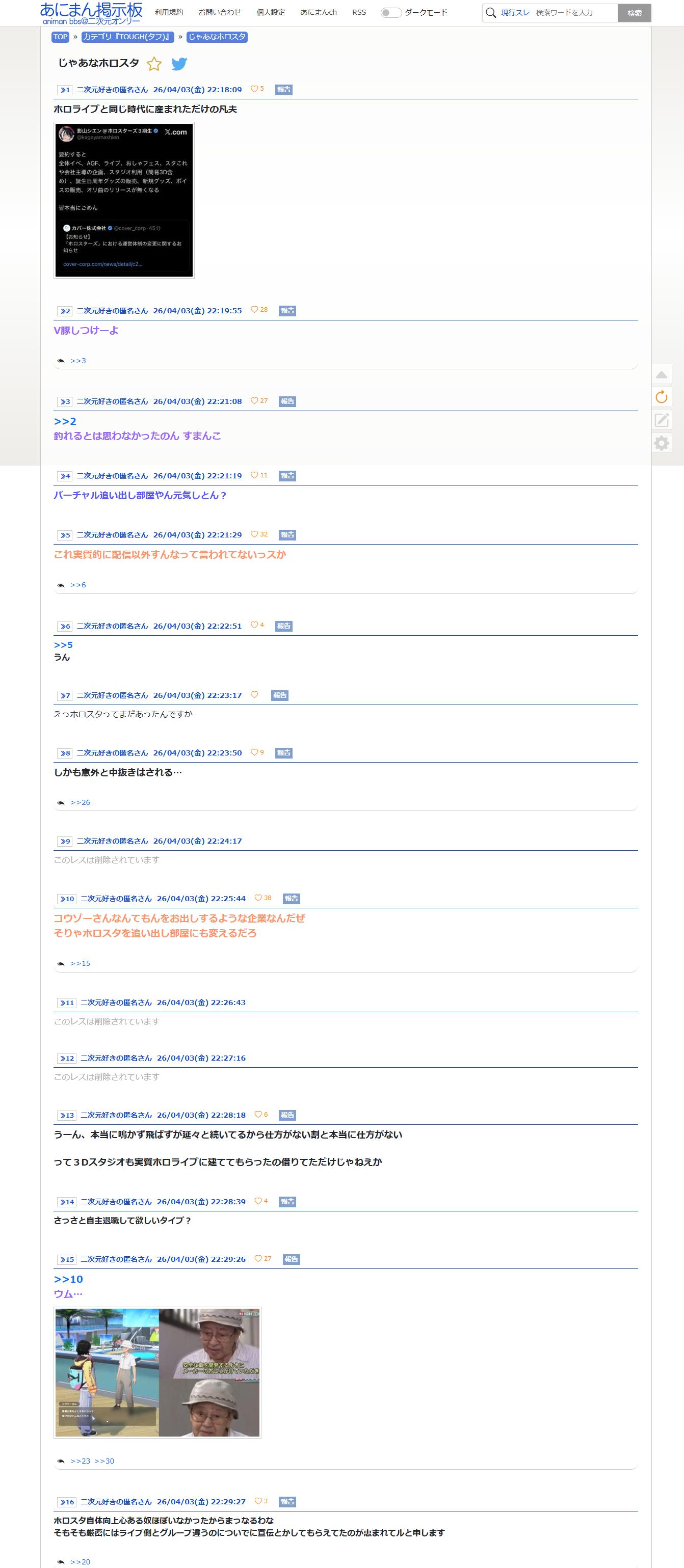Tap the 検索 button
The image size is (684, 1568).
(x=634, y=13)
